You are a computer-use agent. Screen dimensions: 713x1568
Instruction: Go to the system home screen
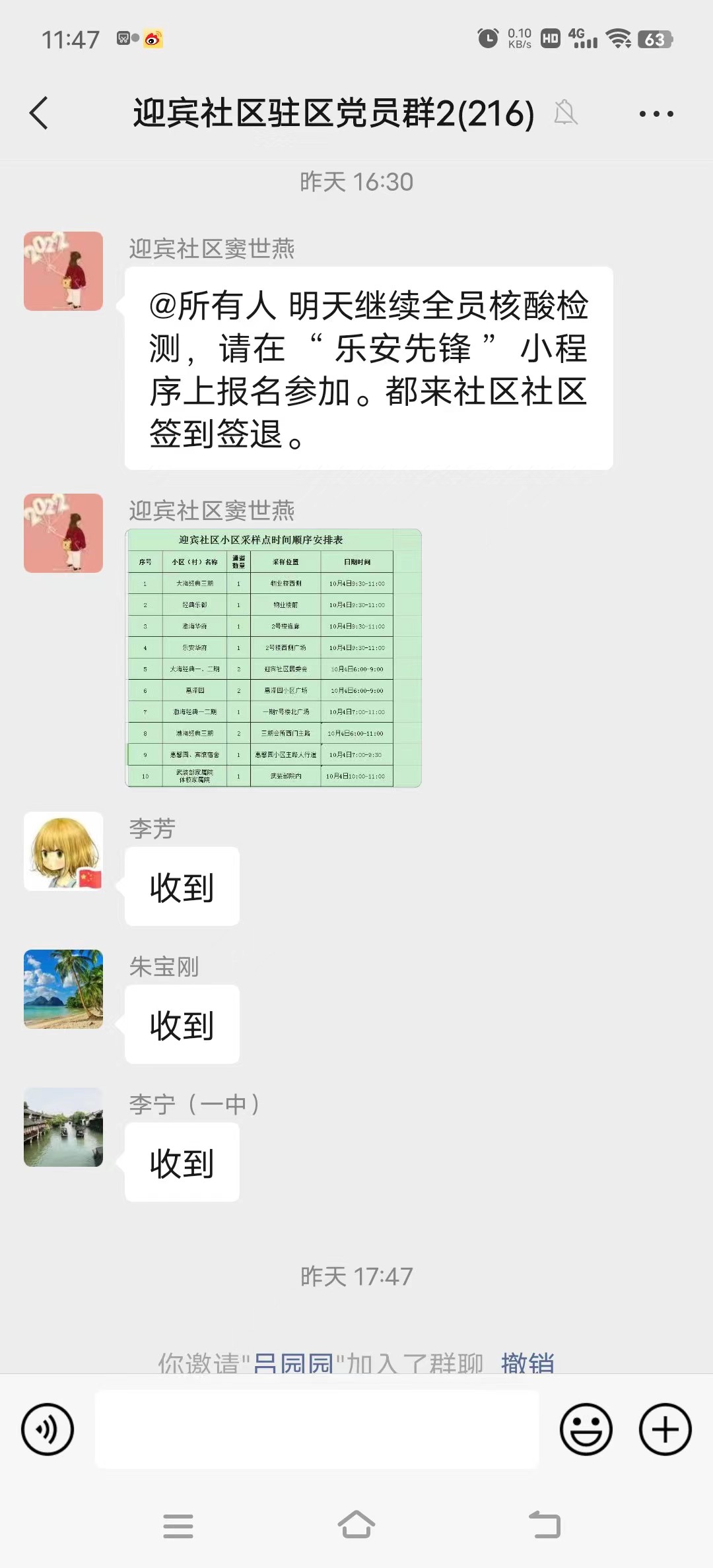coord(356,1526)
